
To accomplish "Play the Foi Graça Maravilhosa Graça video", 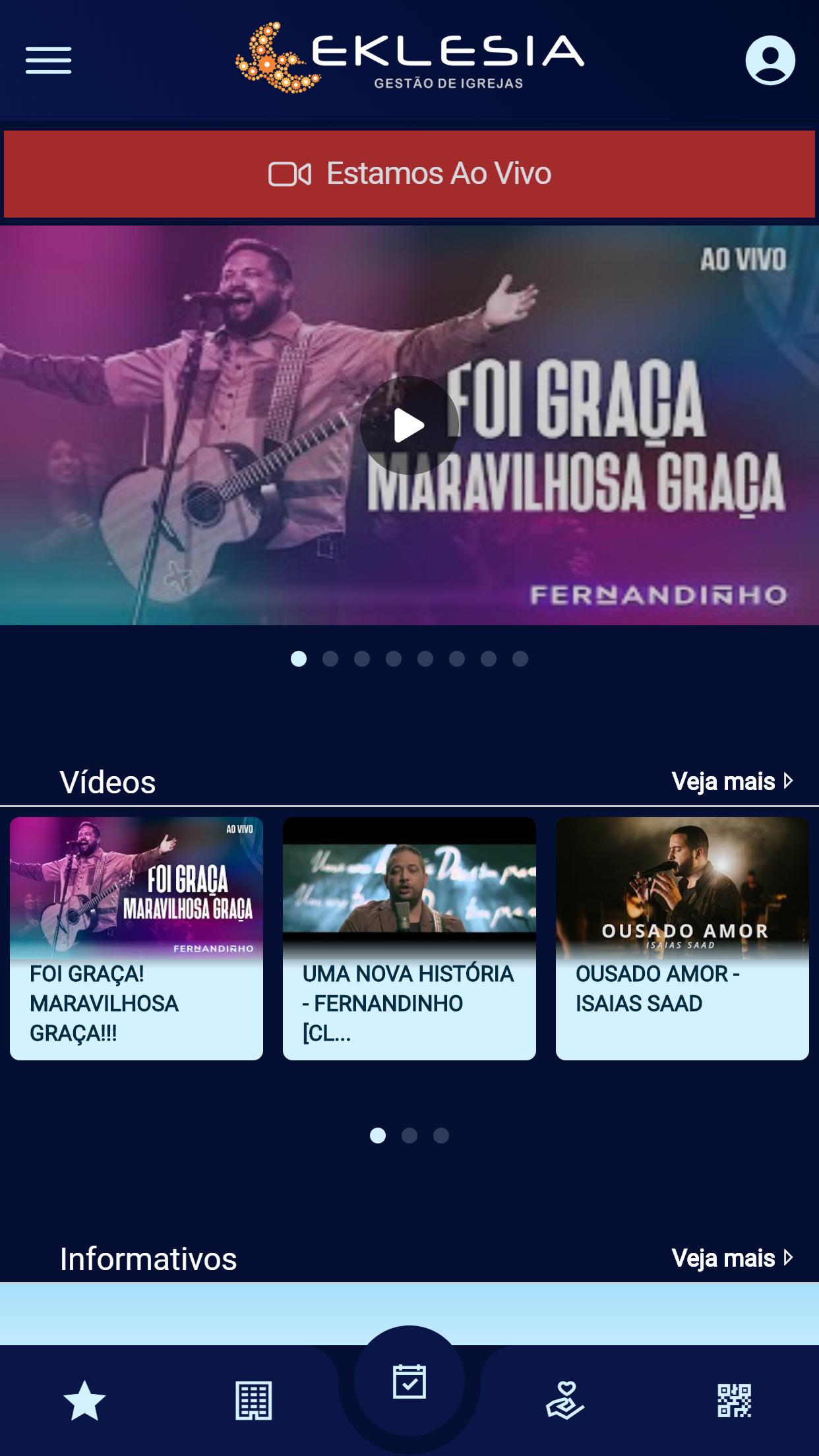I will click(x=409, y=425).
